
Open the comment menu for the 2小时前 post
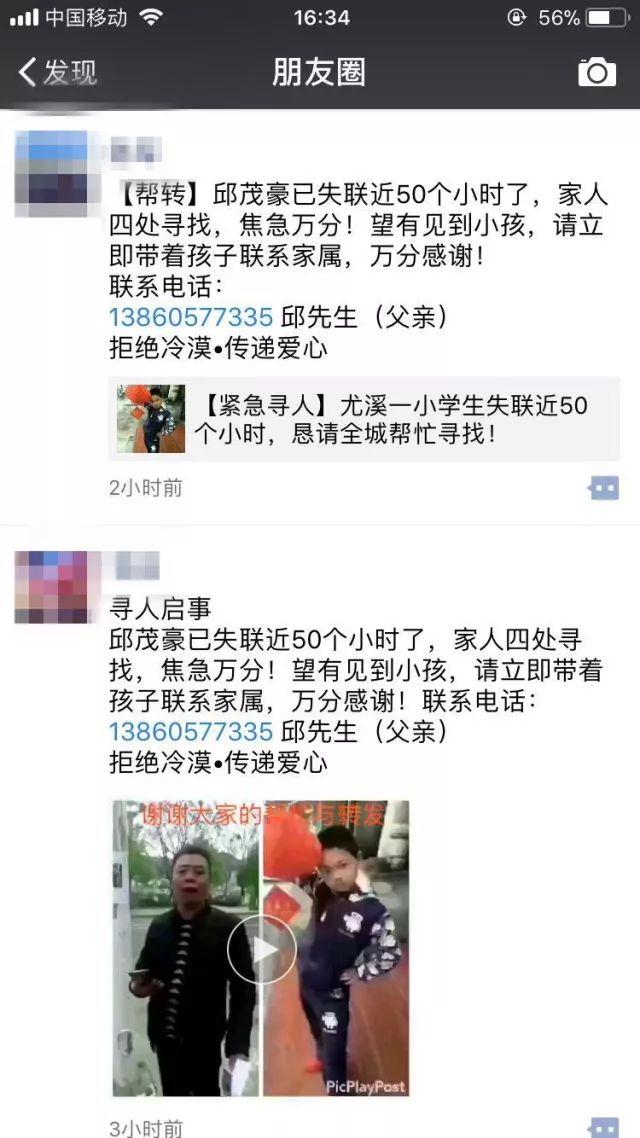point(603,488)
